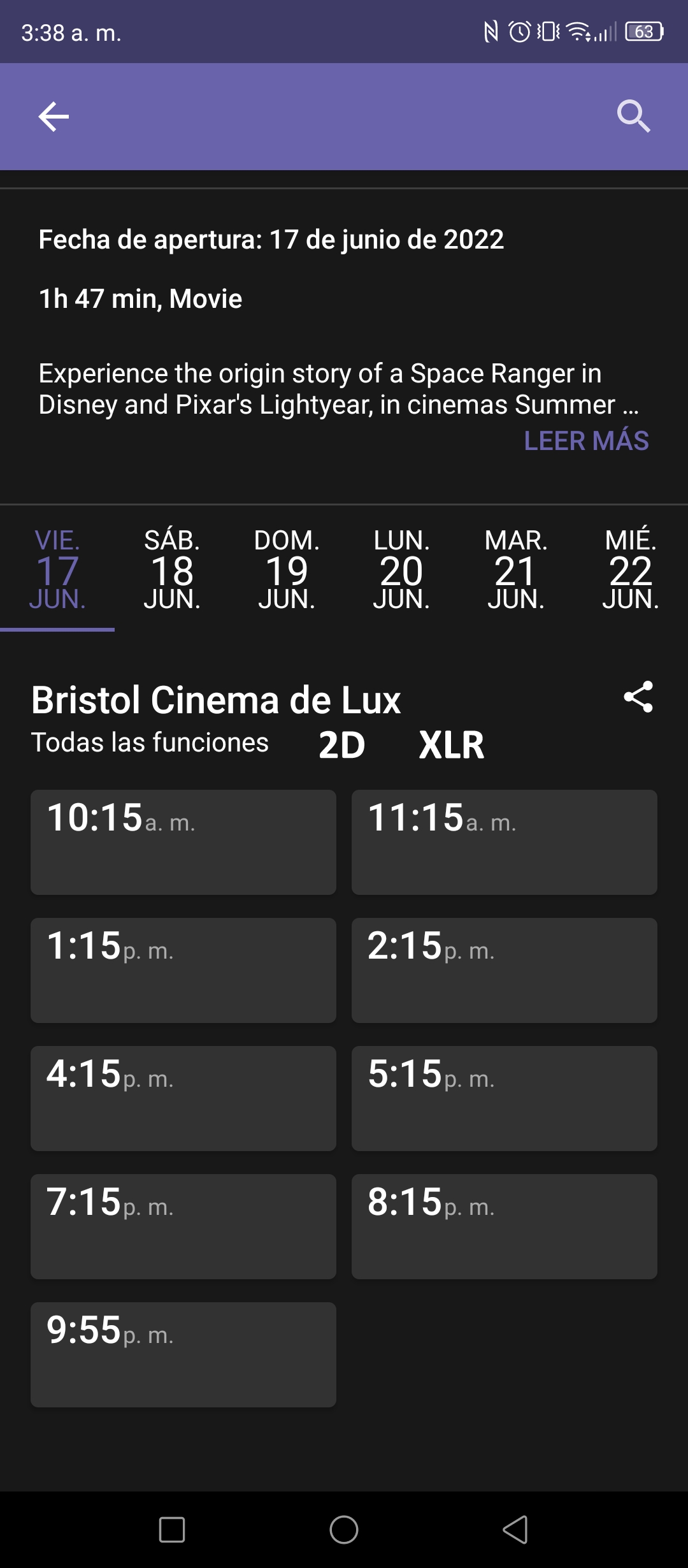Choose the 5:15 p. m. screening
The height and width of the screenshot is (1568, 688).
click(505, 1098)
